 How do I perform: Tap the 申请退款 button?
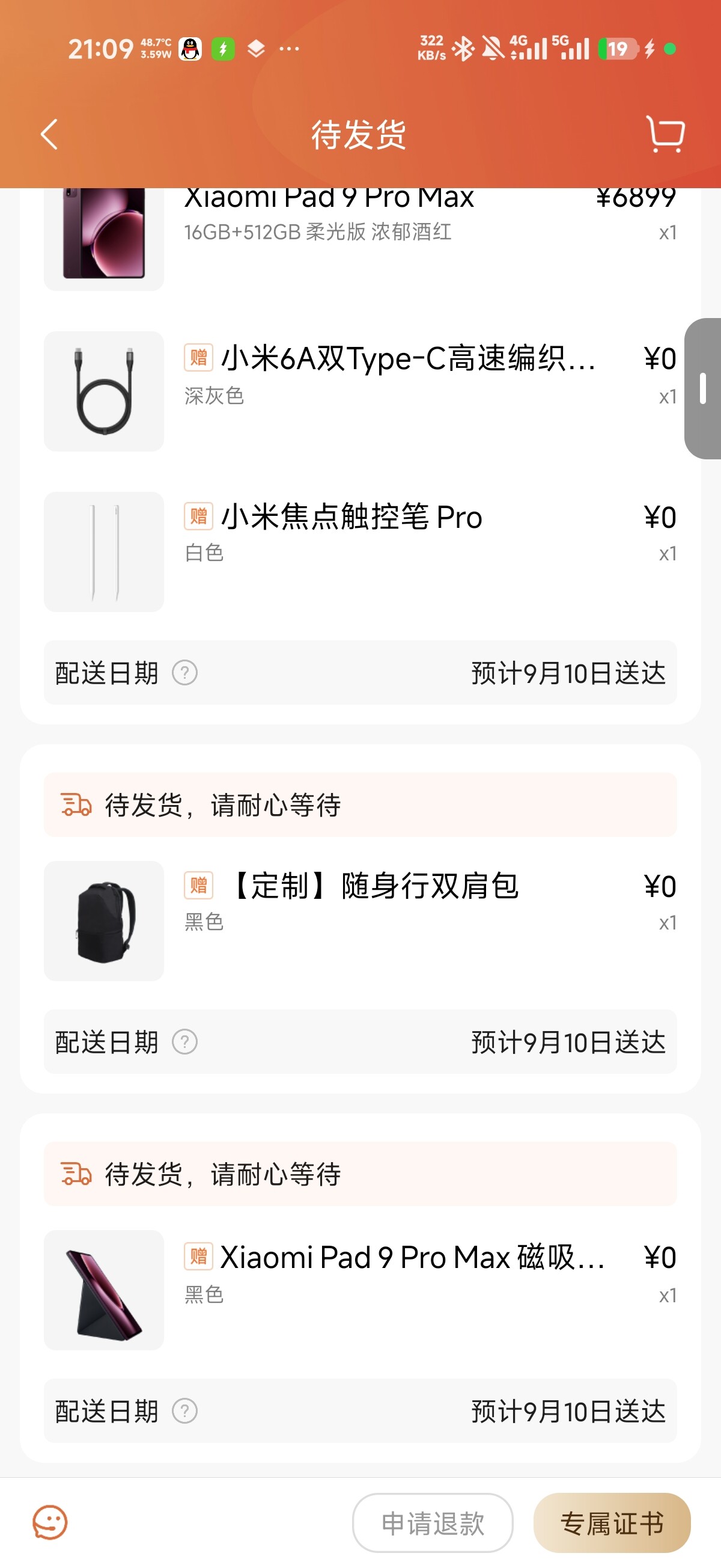433,1523
